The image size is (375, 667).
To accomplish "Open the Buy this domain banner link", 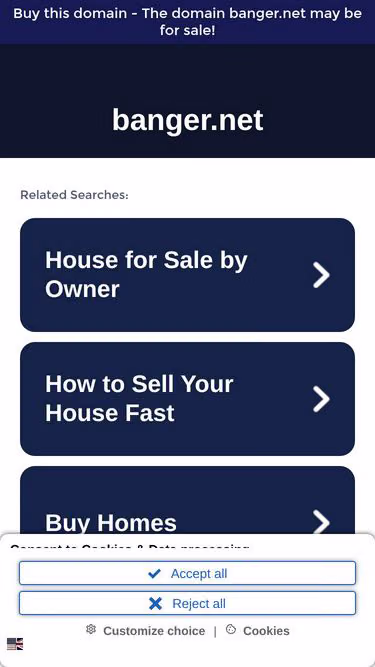I will click(x=188, y=22).
